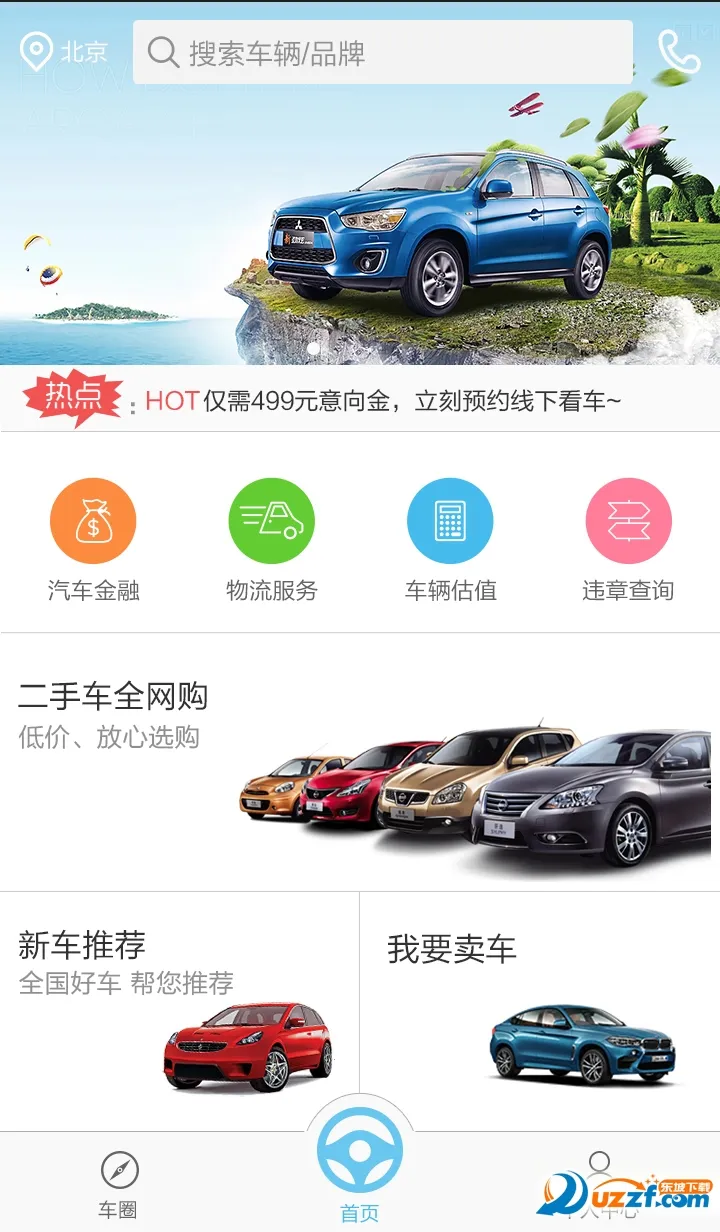
Task: Tap the 违章查询 pink arrows icon
Action: [x=628, y=520]
